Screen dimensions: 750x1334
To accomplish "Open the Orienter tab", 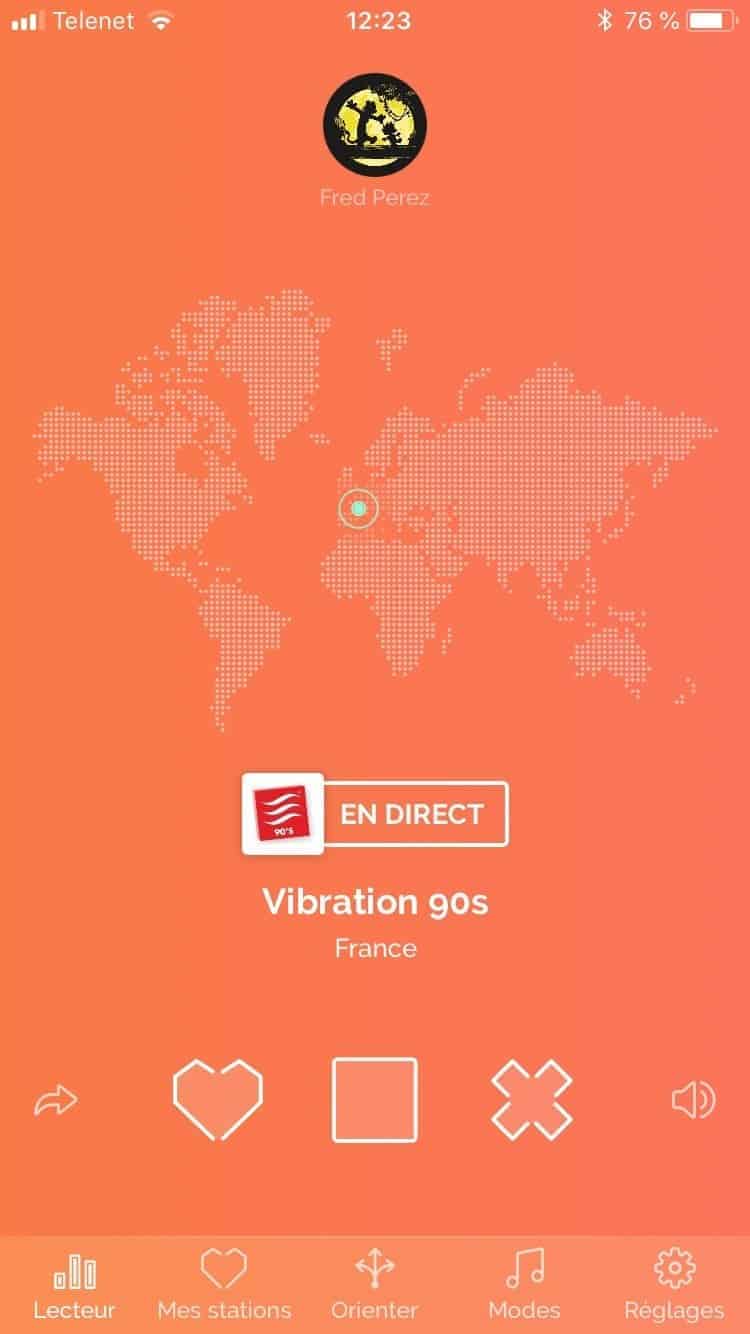I will [375, 1285].
